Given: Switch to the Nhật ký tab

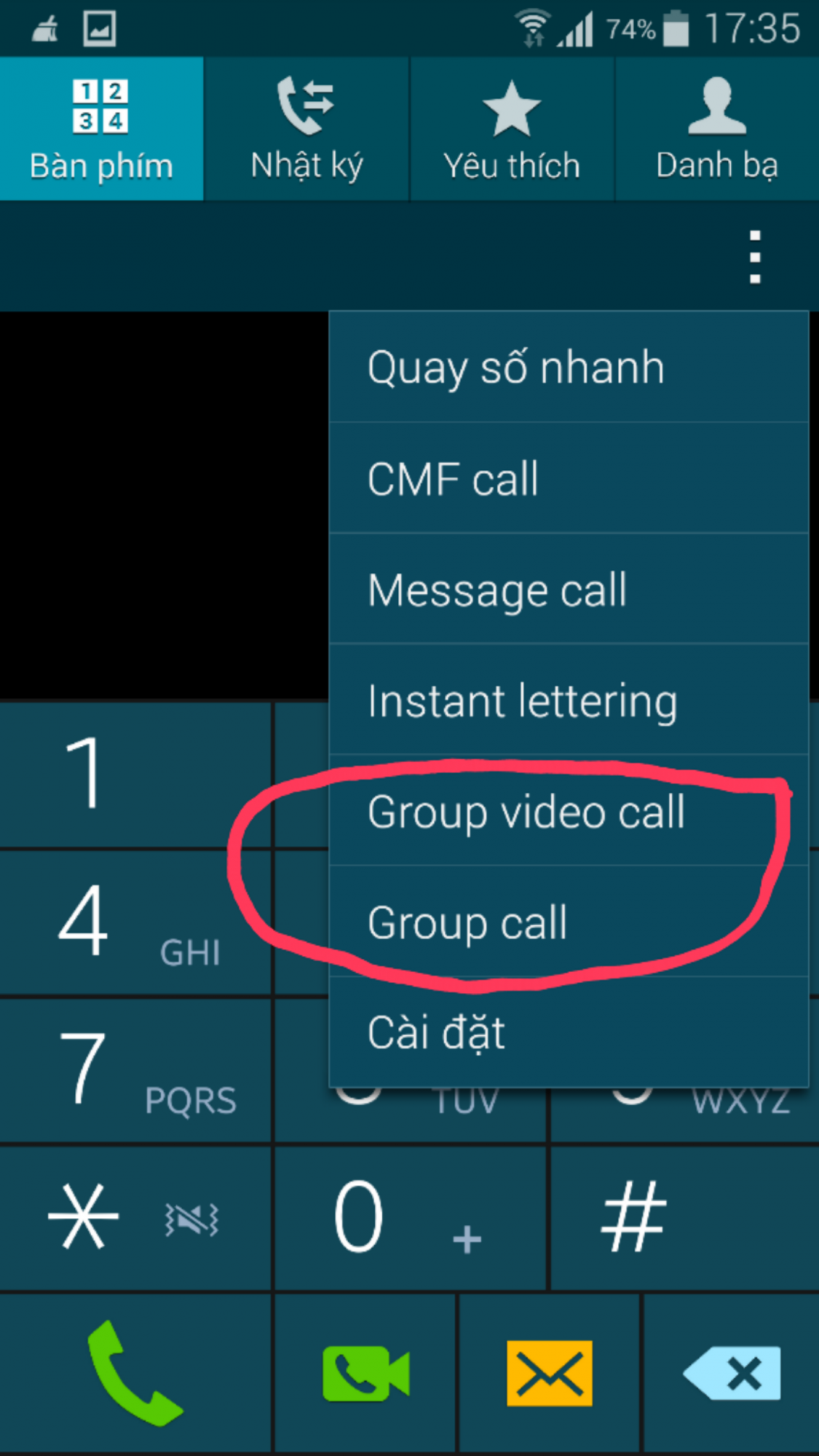Looking at the screenshot, I should point(306,130).
